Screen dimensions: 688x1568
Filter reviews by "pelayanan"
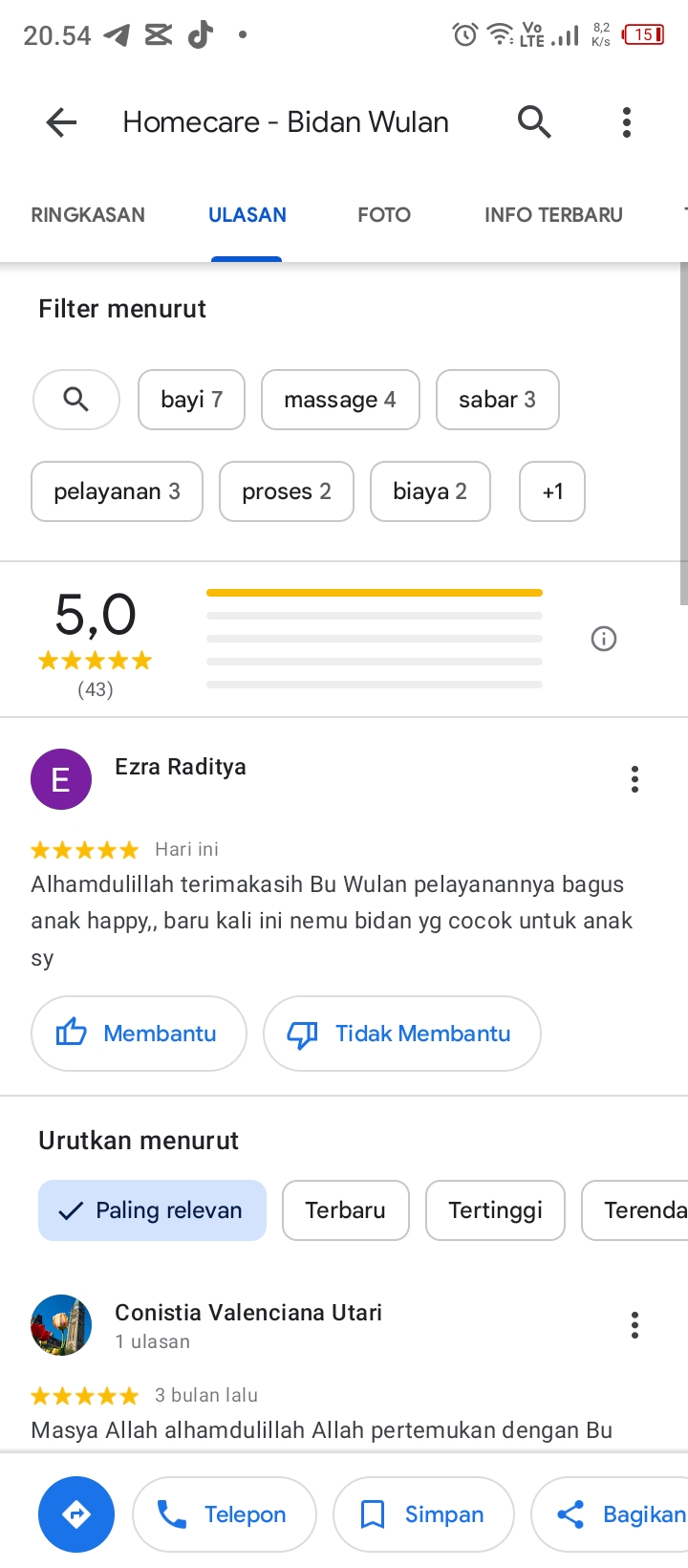point(117,491)
